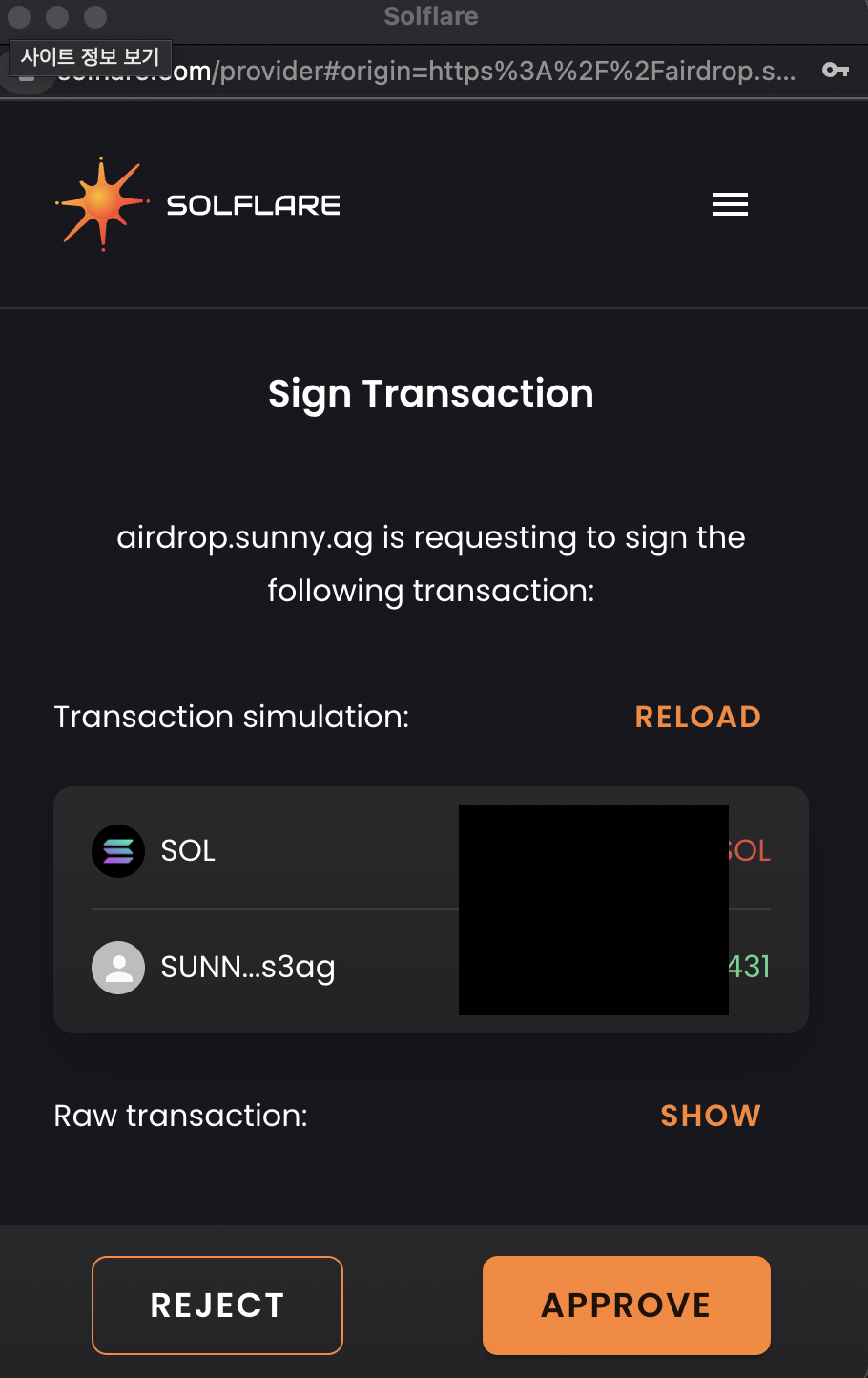Screen dimensions: 868x1378
Task: Reload the transaction simulation
Action: pyautogui.click(x=698, y=717)
